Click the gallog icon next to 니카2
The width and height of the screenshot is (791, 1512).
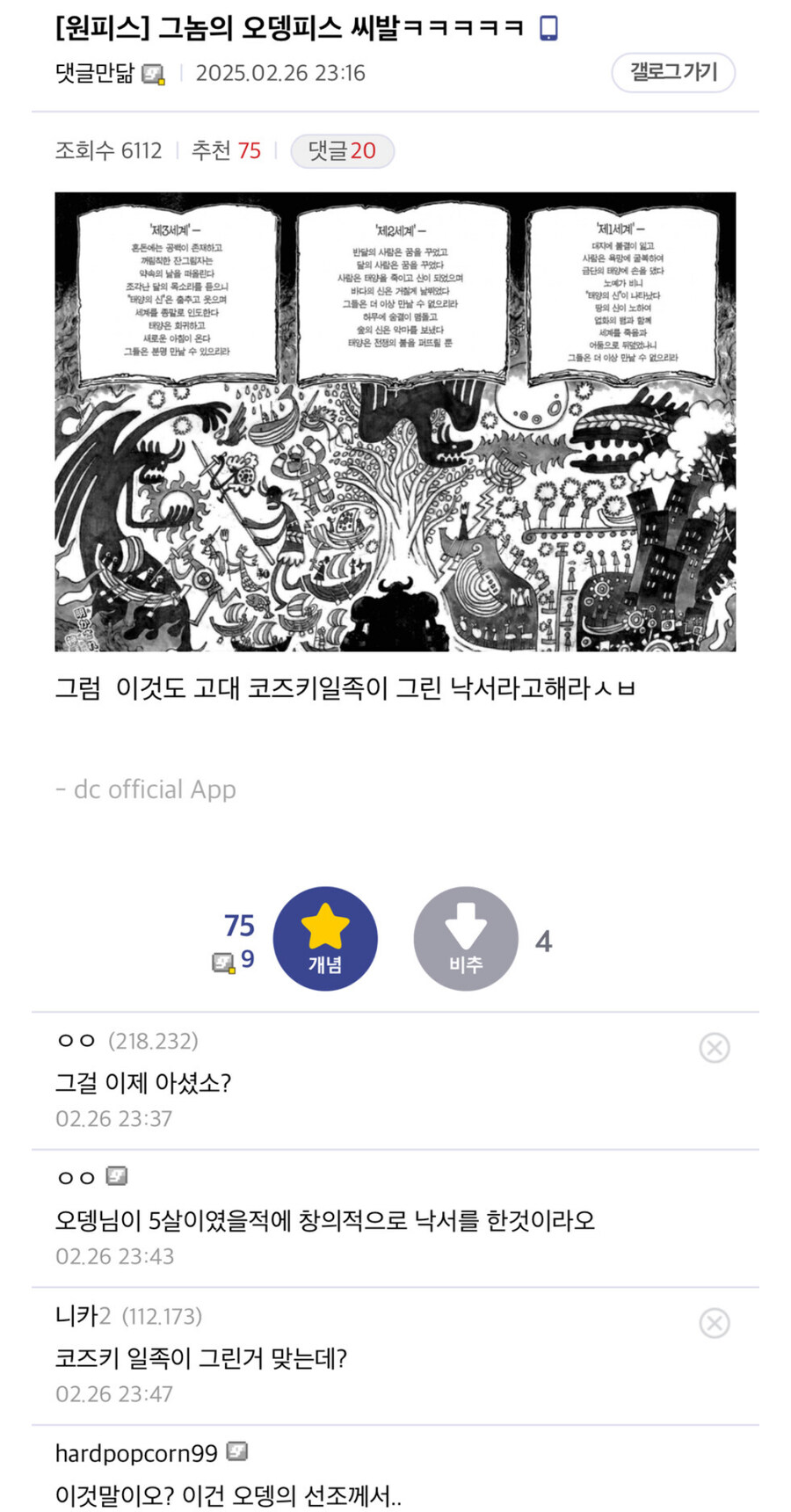pyautogui.click(x=79, y=1316)
